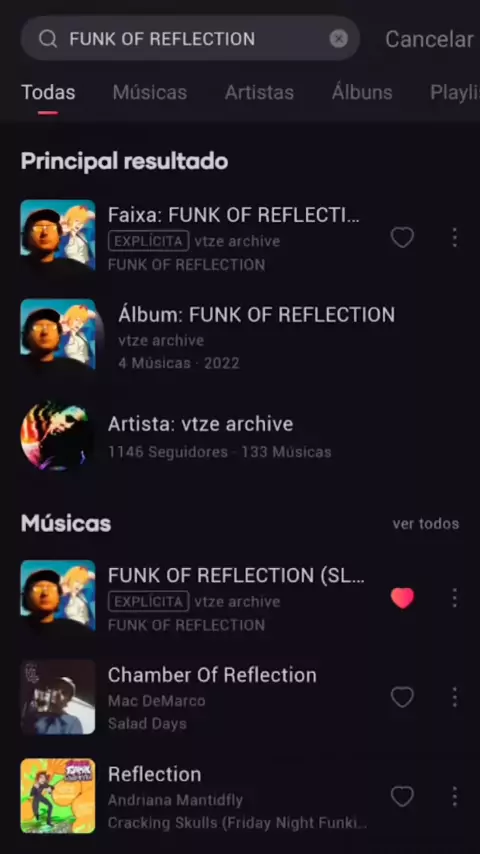Play Reflection by Andriana Mantidfly
This screenshot has height=854, width=480.
tap(202, 796)
